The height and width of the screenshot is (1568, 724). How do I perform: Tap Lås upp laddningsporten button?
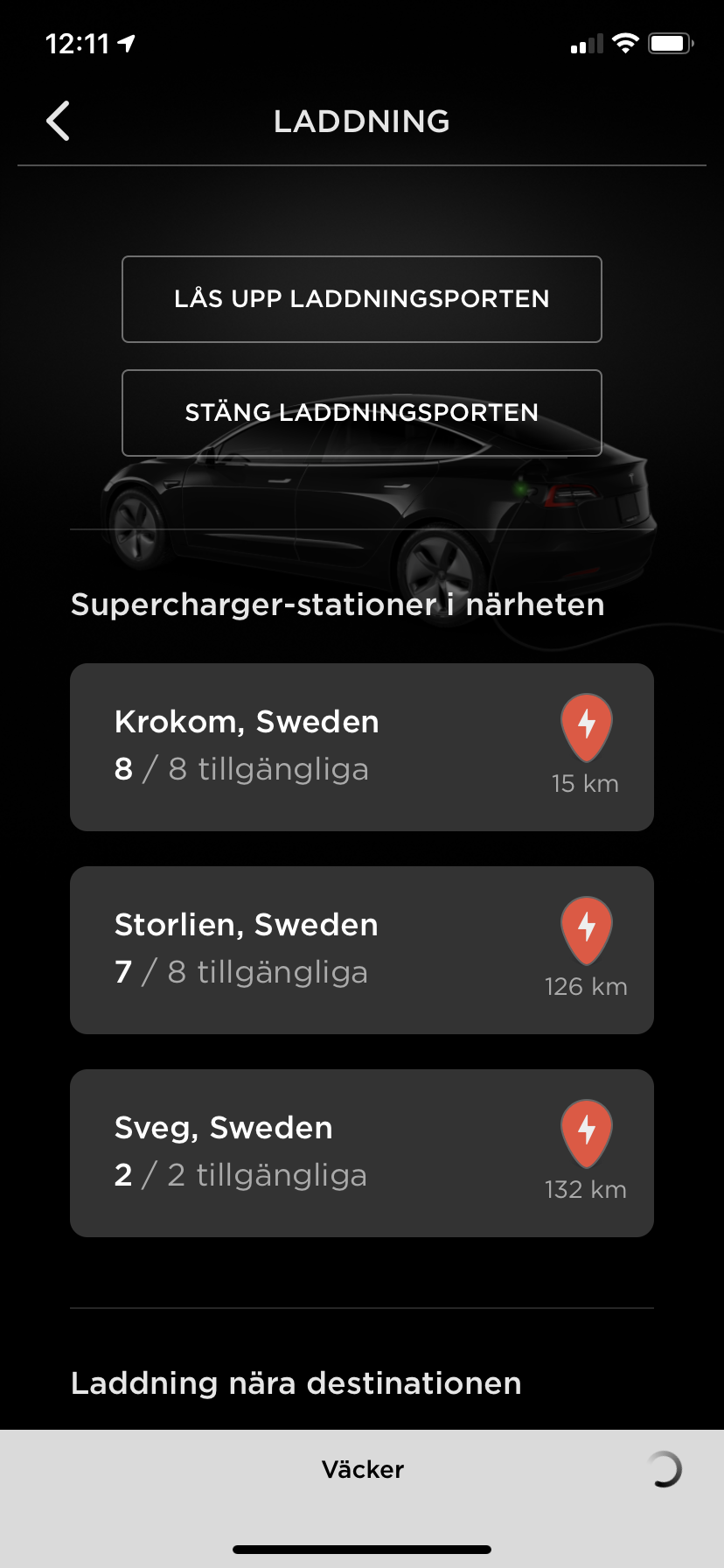362,299
